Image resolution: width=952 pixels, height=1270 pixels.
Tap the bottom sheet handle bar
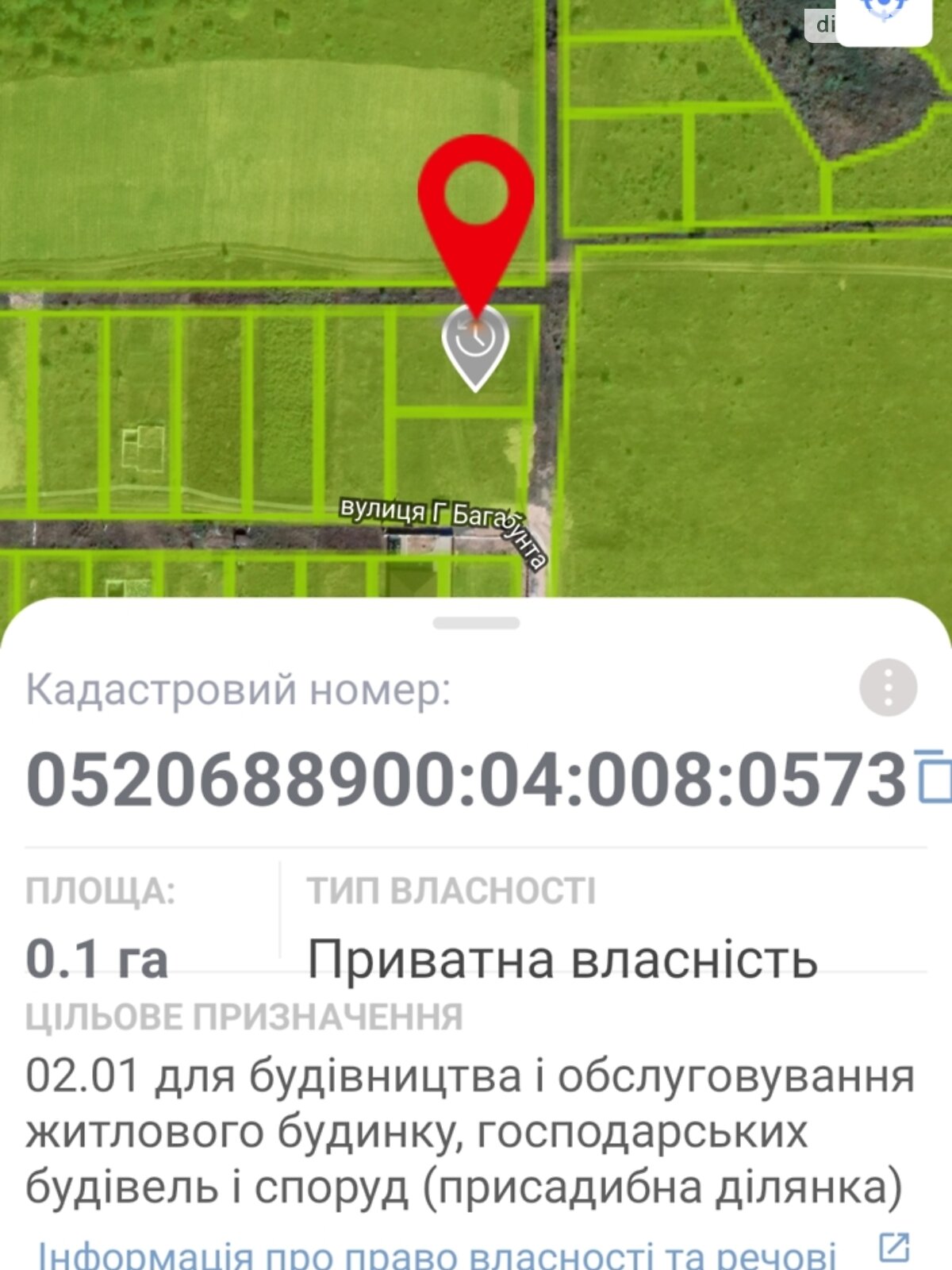coord(476,624)
